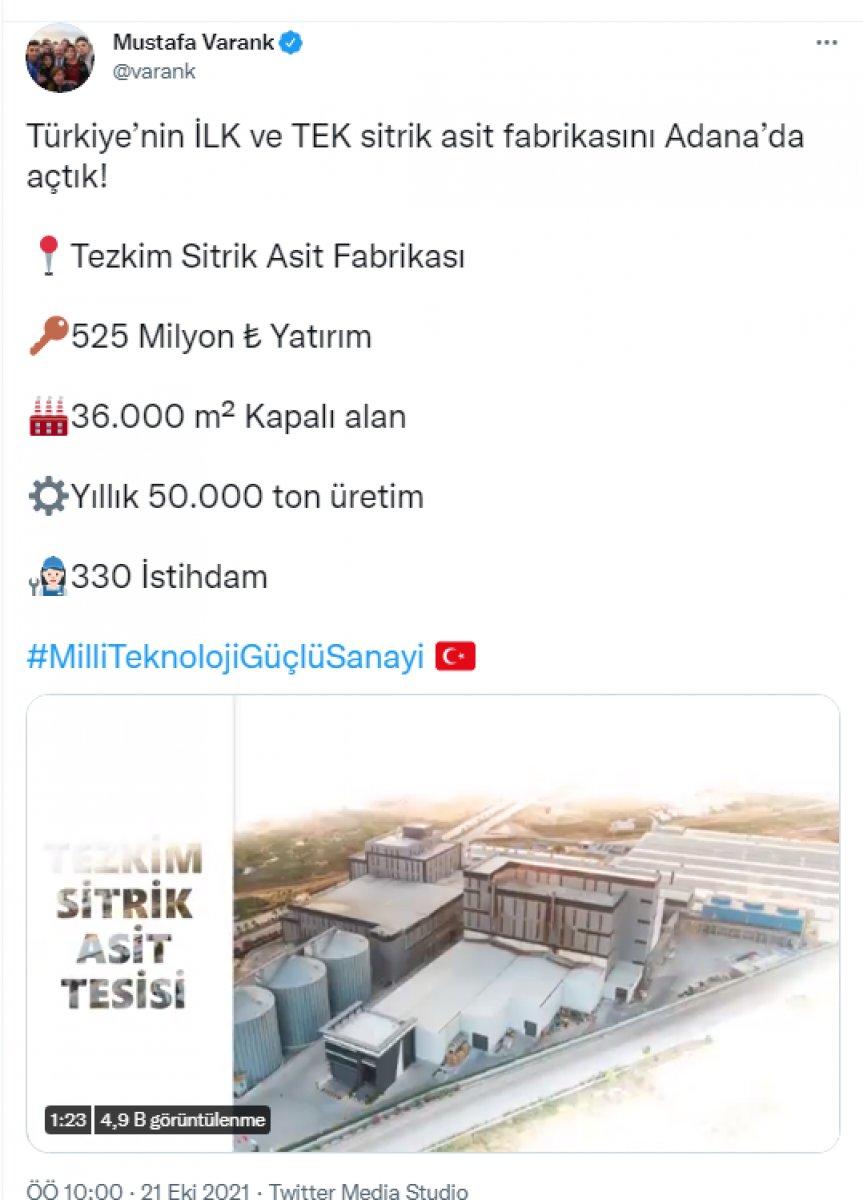Open the tweet options with the three-dot menu
The width and height of the screenshot is (863, 1200).
(827, 42)
